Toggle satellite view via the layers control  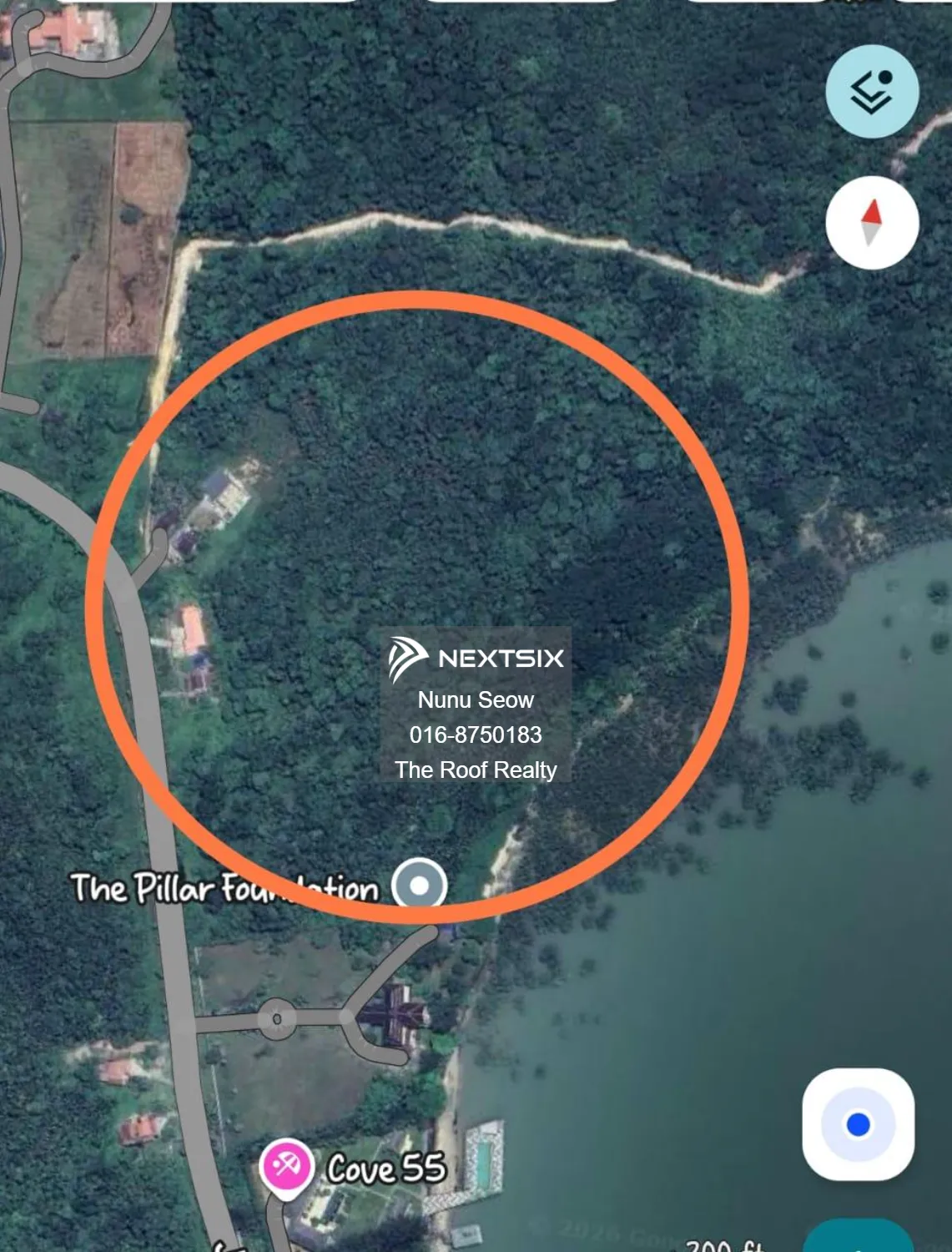[873, 91]
